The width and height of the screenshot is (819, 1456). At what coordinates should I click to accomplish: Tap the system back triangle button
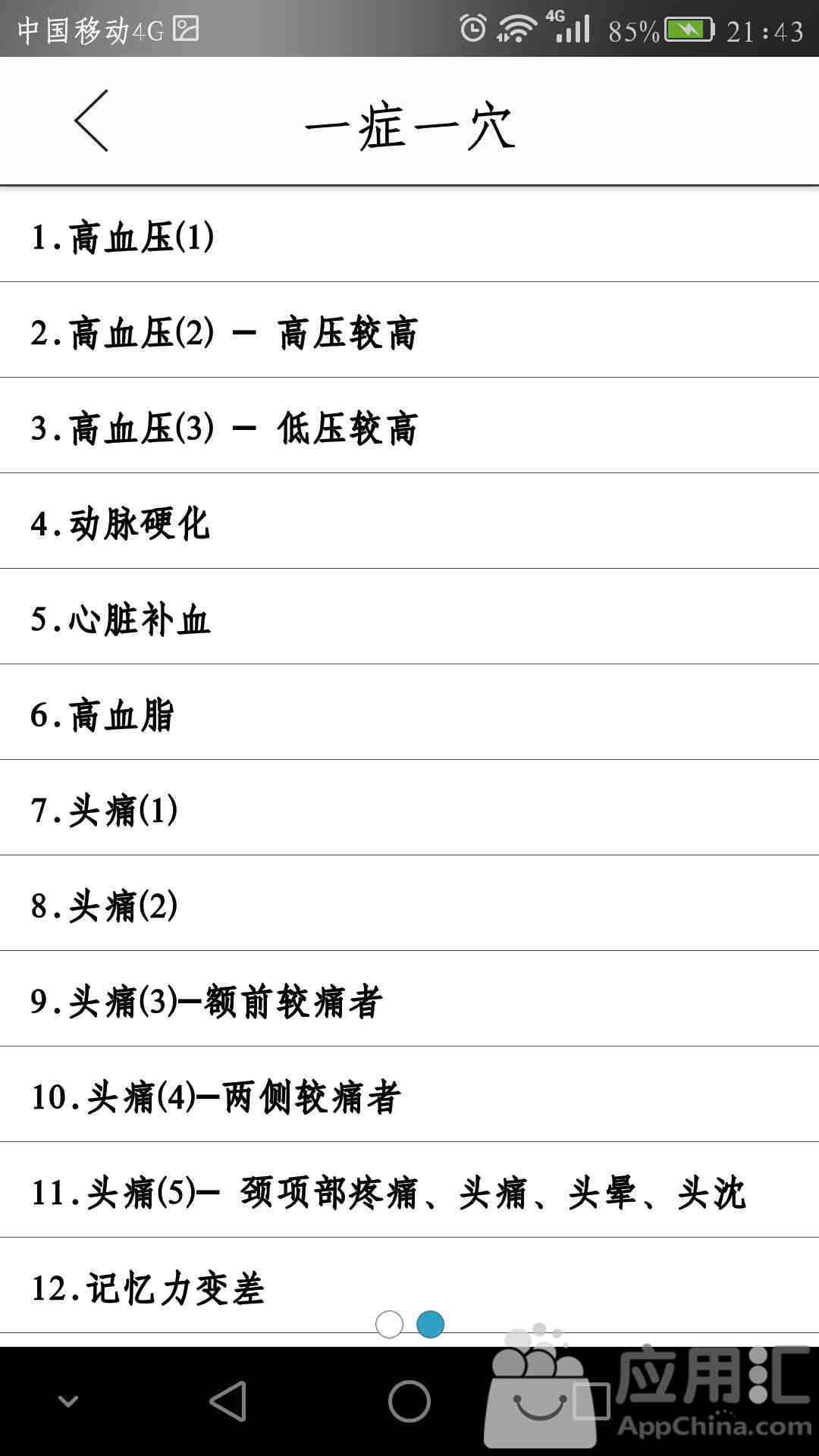coord(228,1401)
